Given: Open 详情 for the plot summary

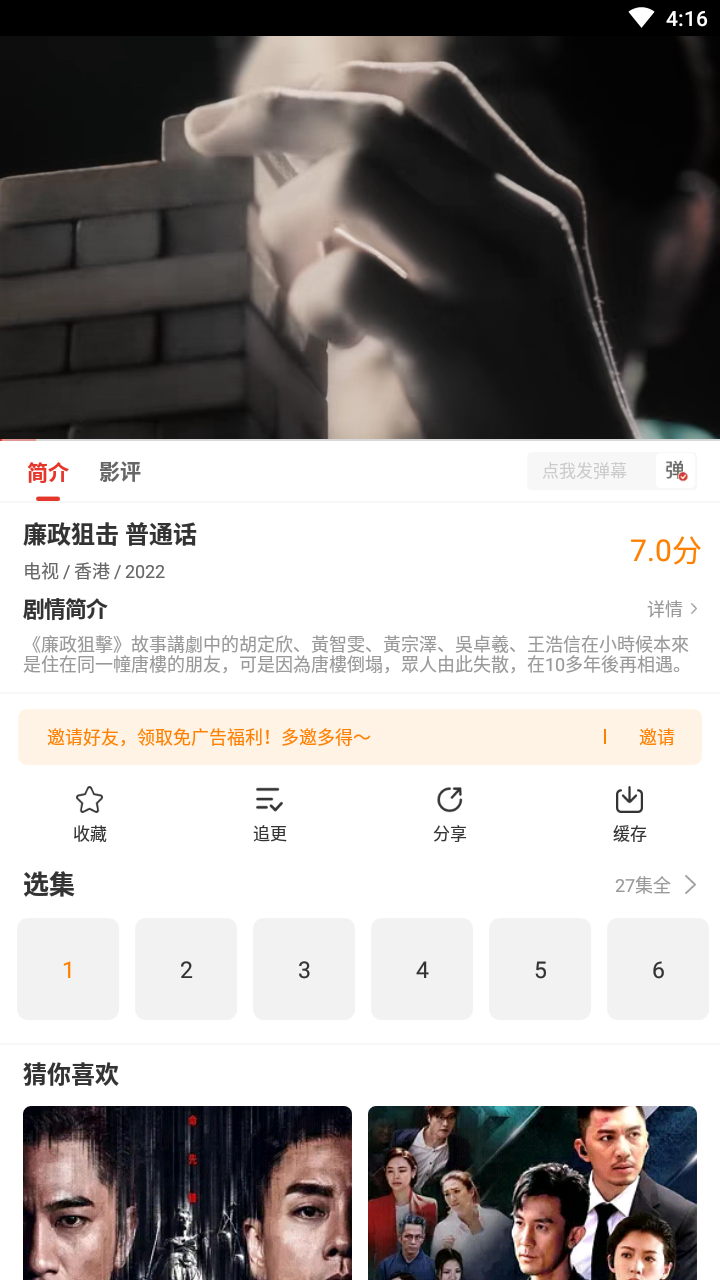Looking at the screenshot, I should [x=672, y=609].
